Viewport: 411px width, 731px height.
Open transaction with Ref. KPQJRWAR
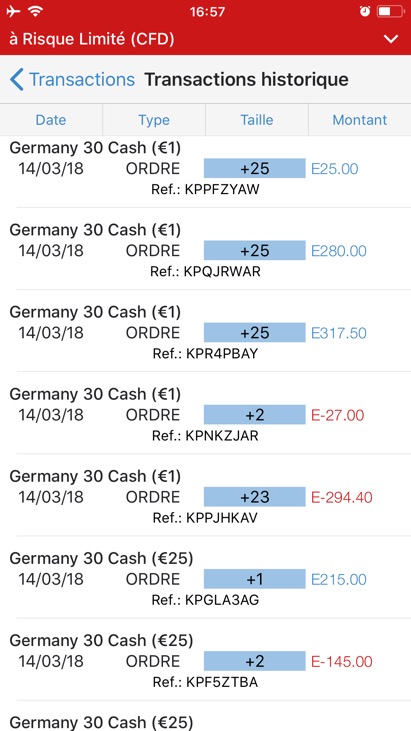pos(206,249)
